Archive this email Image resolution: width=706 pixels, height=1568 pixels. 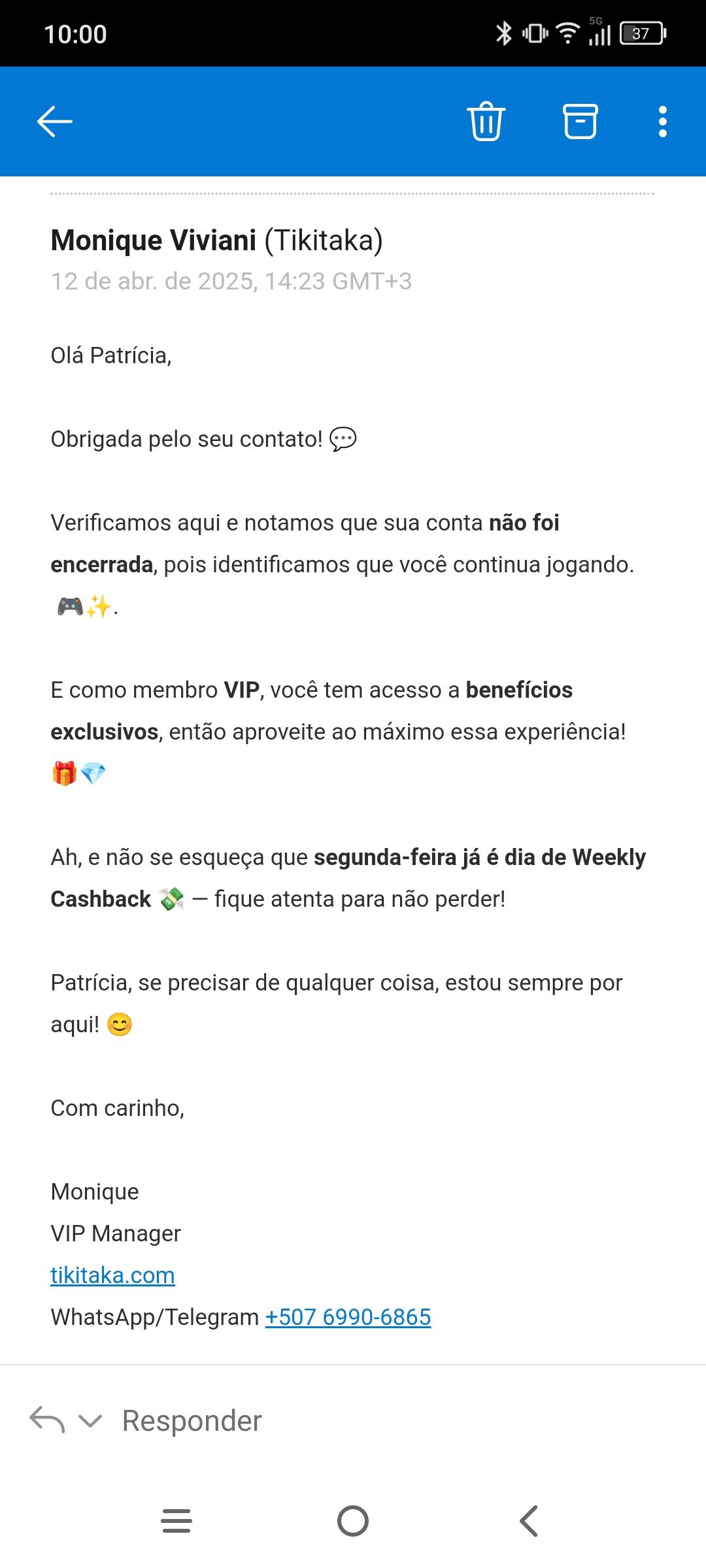(x=580, y=122)
